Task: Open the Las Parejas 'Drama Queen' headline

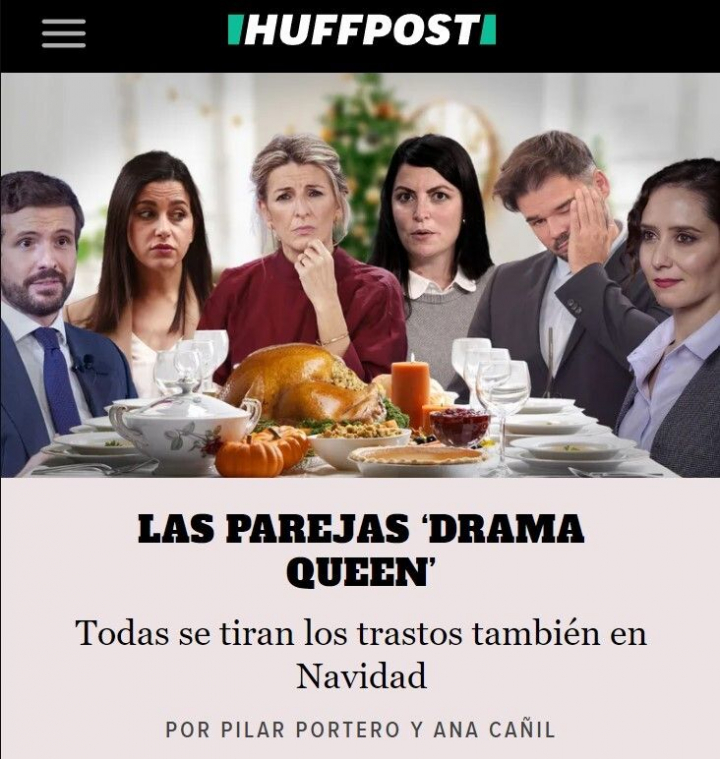Action: click(360, 548)
